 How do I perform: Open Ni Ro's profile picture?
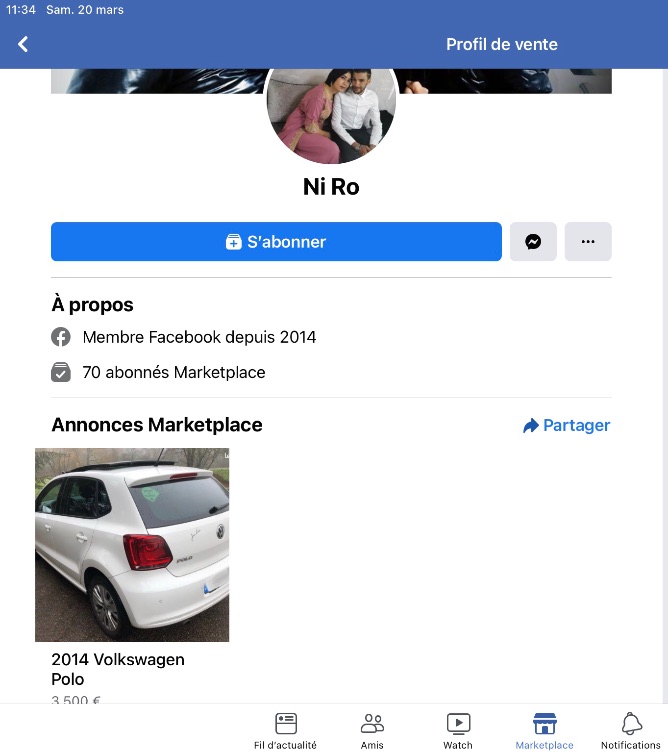[x=331, y=115]
